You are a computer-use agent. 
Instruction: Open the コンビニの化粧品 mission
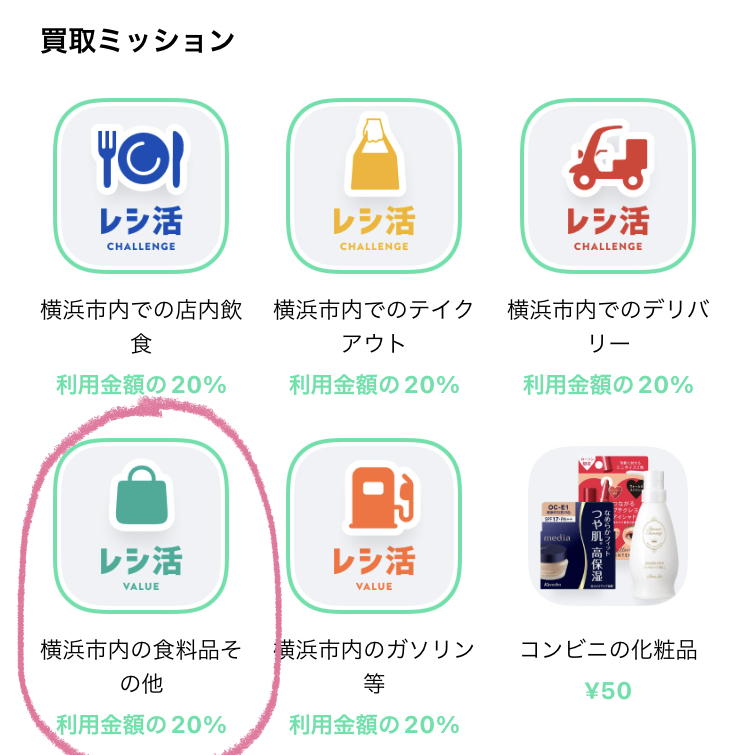(x=608, y=526)
